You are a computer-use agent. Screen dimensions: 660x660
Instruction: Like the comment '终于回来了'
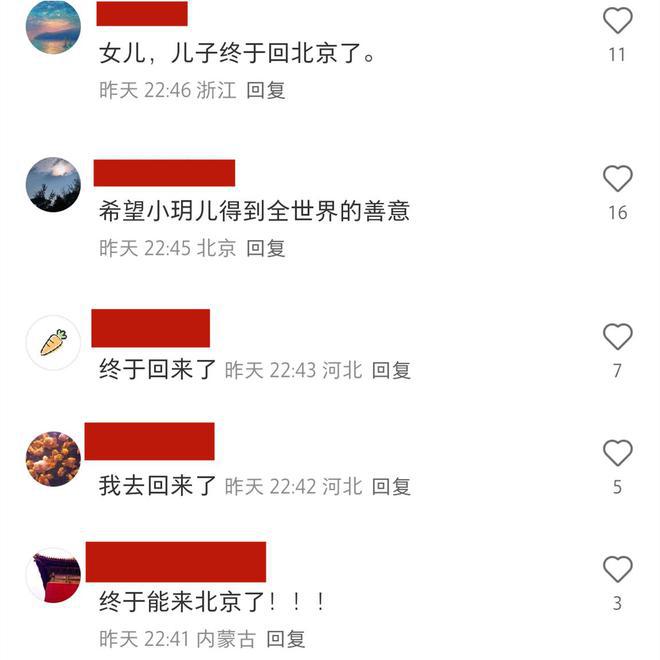pyautogui.click(x=617, y=337)
